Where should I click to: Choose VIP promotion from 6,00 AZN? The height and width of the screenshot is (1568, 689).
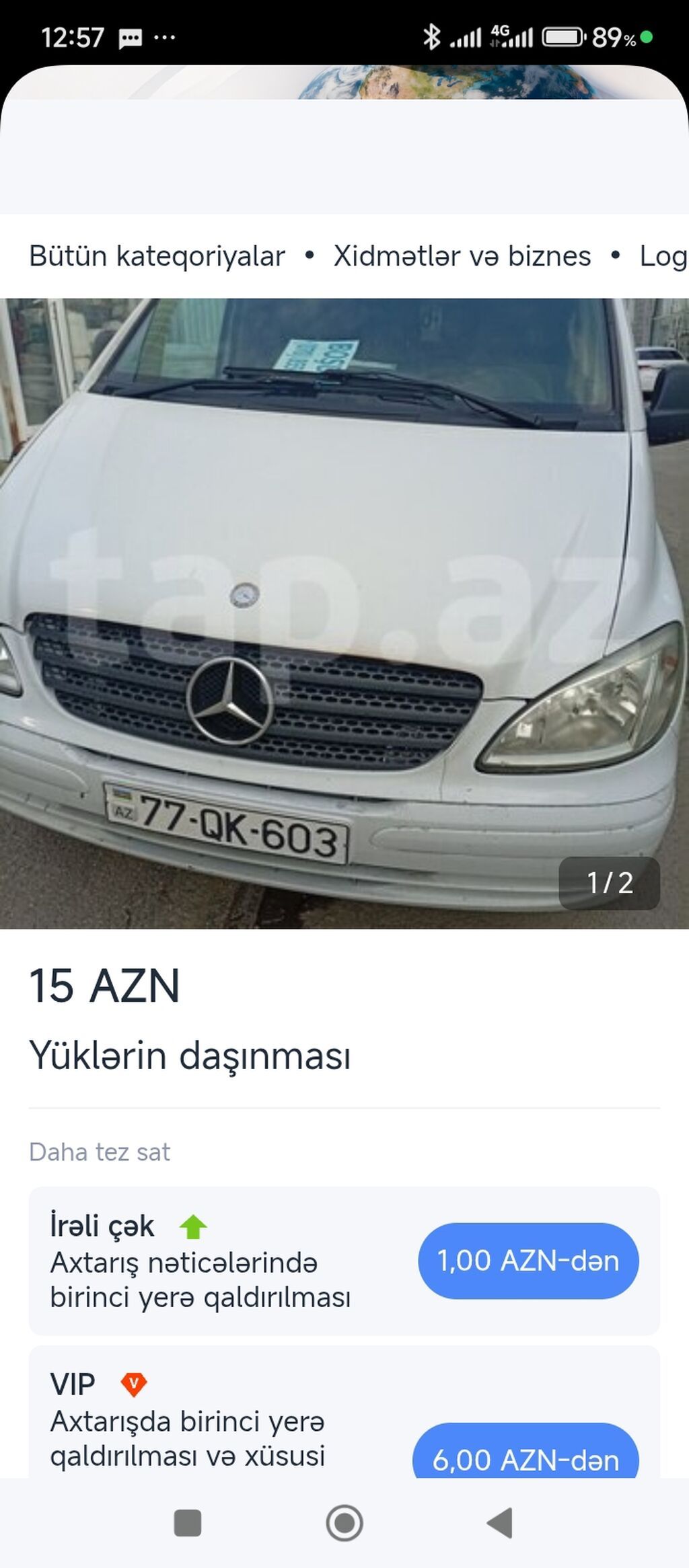(x=525, y=1458)
